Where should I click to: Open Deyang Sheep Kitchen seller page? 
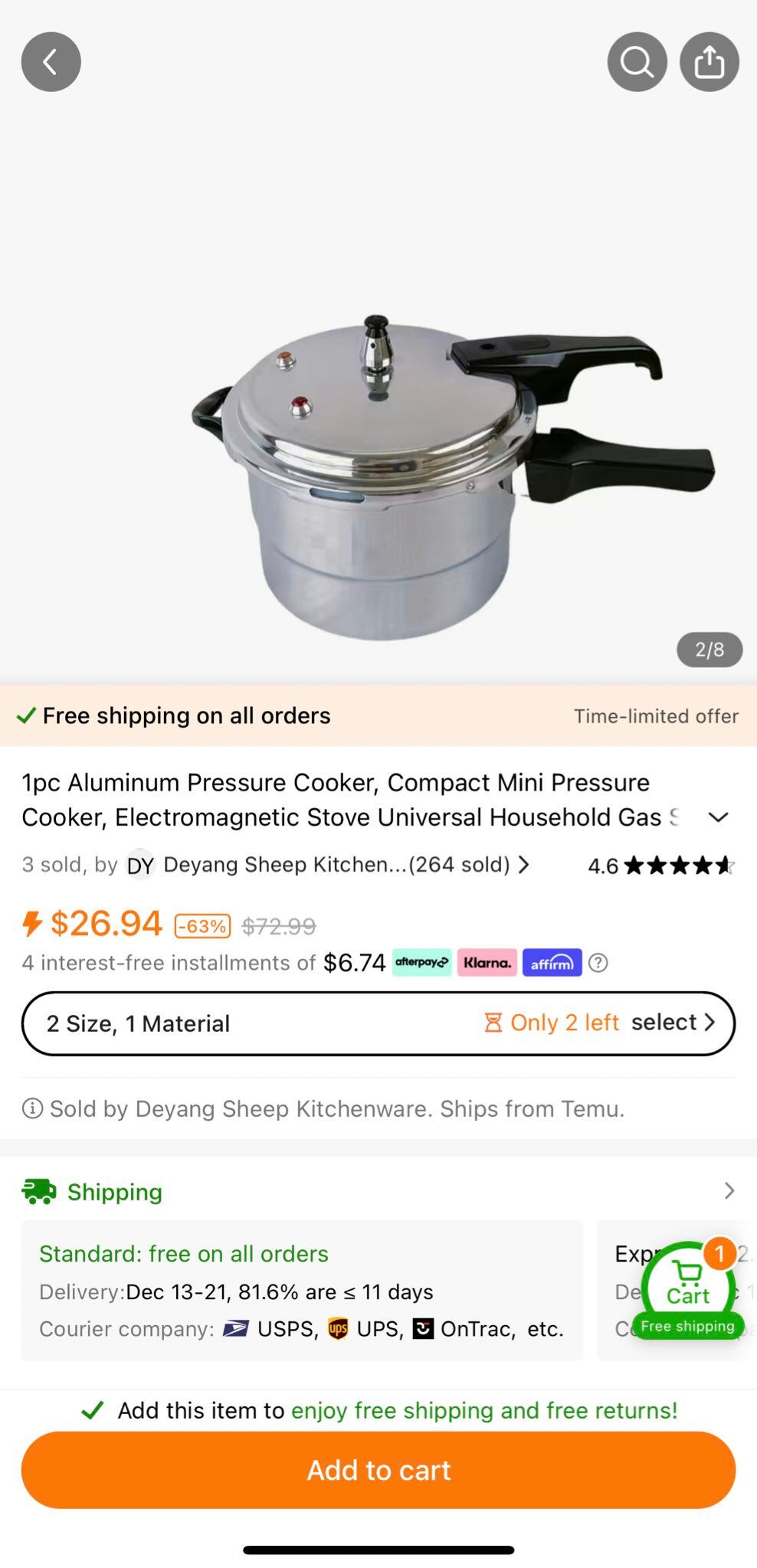[x=337, y=865]
